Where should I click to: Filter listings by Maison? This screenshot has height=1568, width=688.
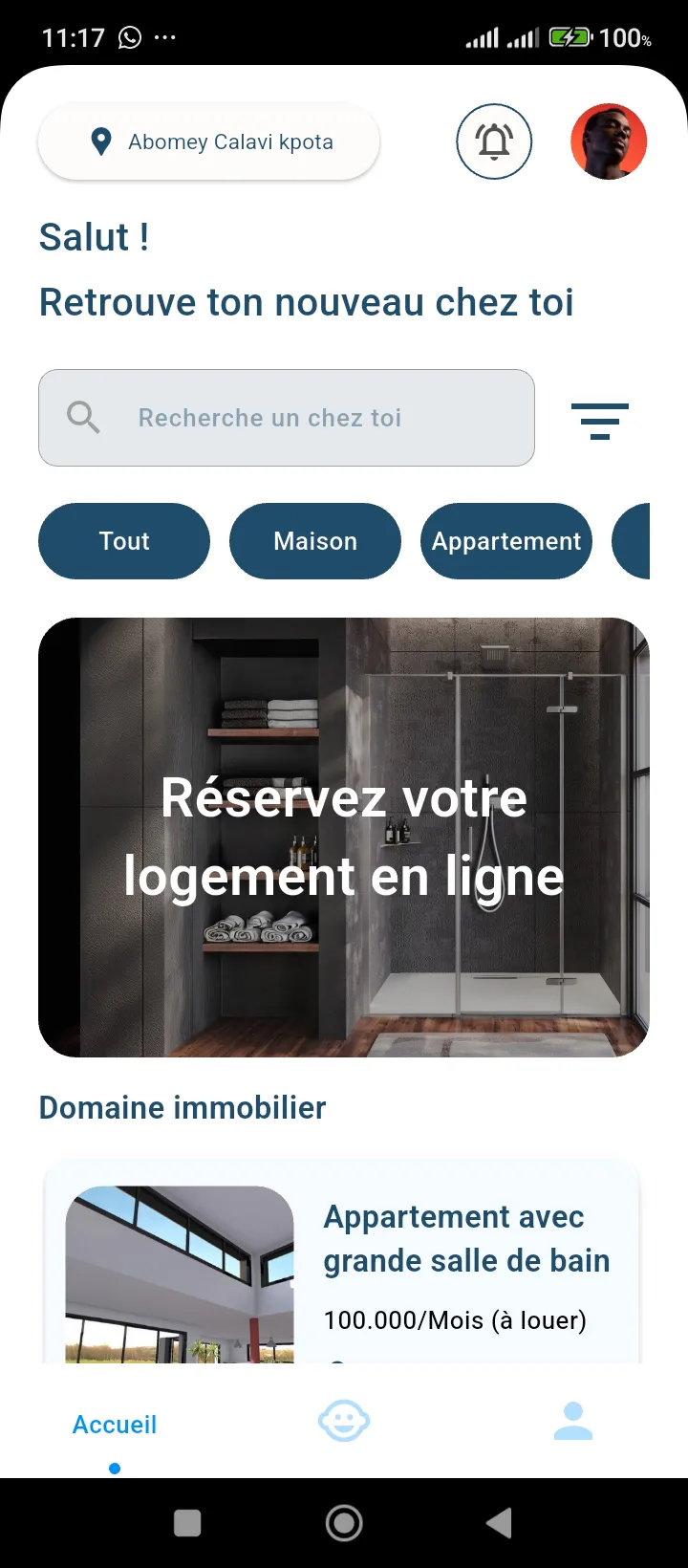point(315,541)
